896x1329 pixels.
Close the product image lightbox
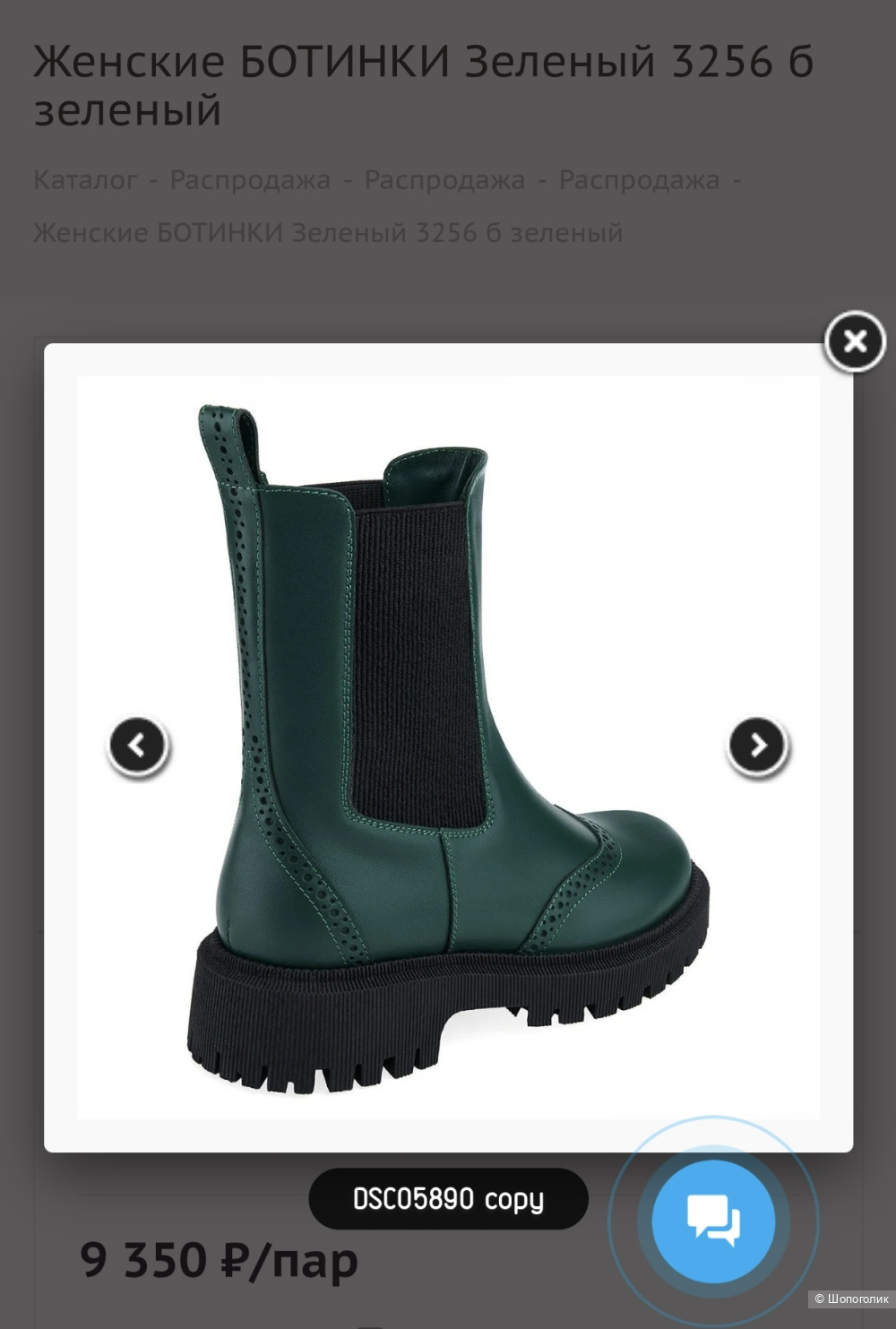pos(854,341)
